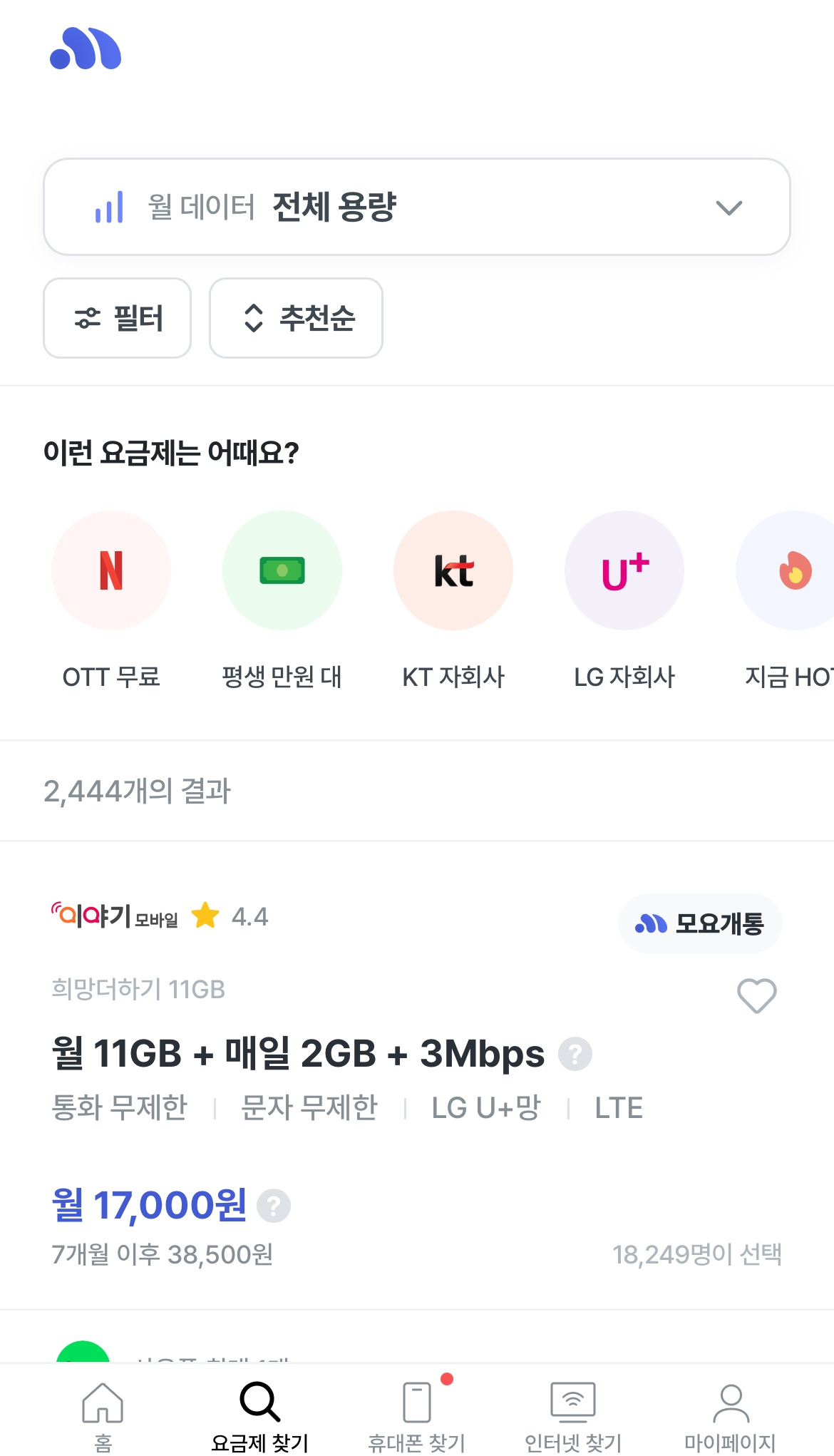Screen dimensions: 834x1456
Task: Select the OTT 무료 category
Action: [111, 600]
